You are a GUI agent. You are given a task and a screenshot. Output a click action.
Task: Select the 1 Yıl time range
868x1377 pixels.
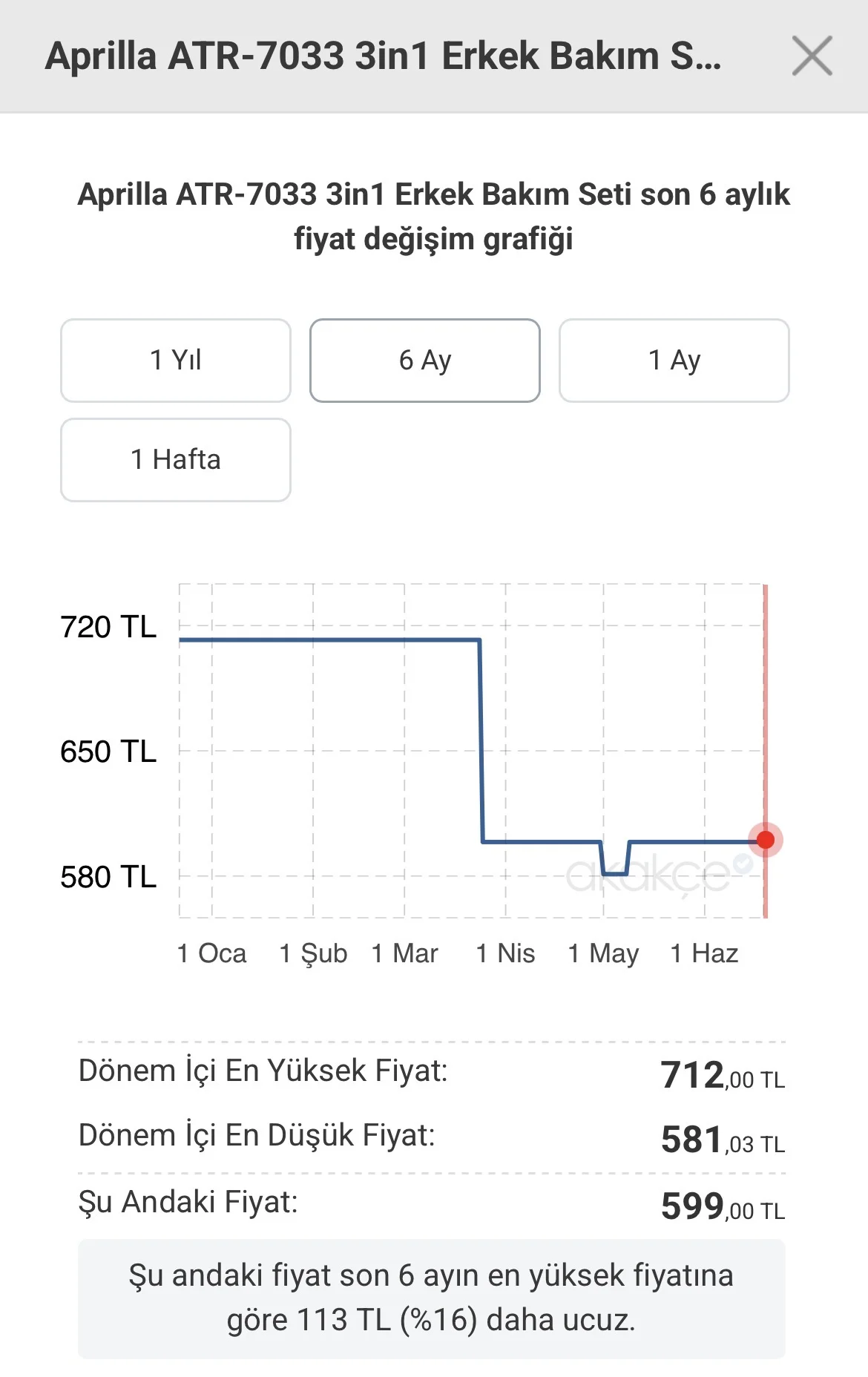click(x=176, y=361)
